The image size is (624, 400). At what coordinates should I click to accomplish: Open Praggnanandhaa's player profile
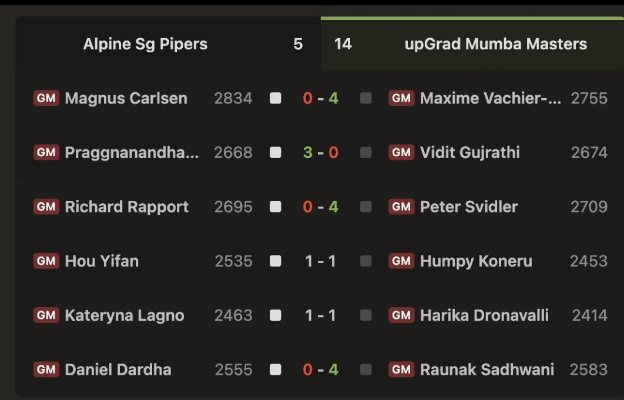point(131,153)
